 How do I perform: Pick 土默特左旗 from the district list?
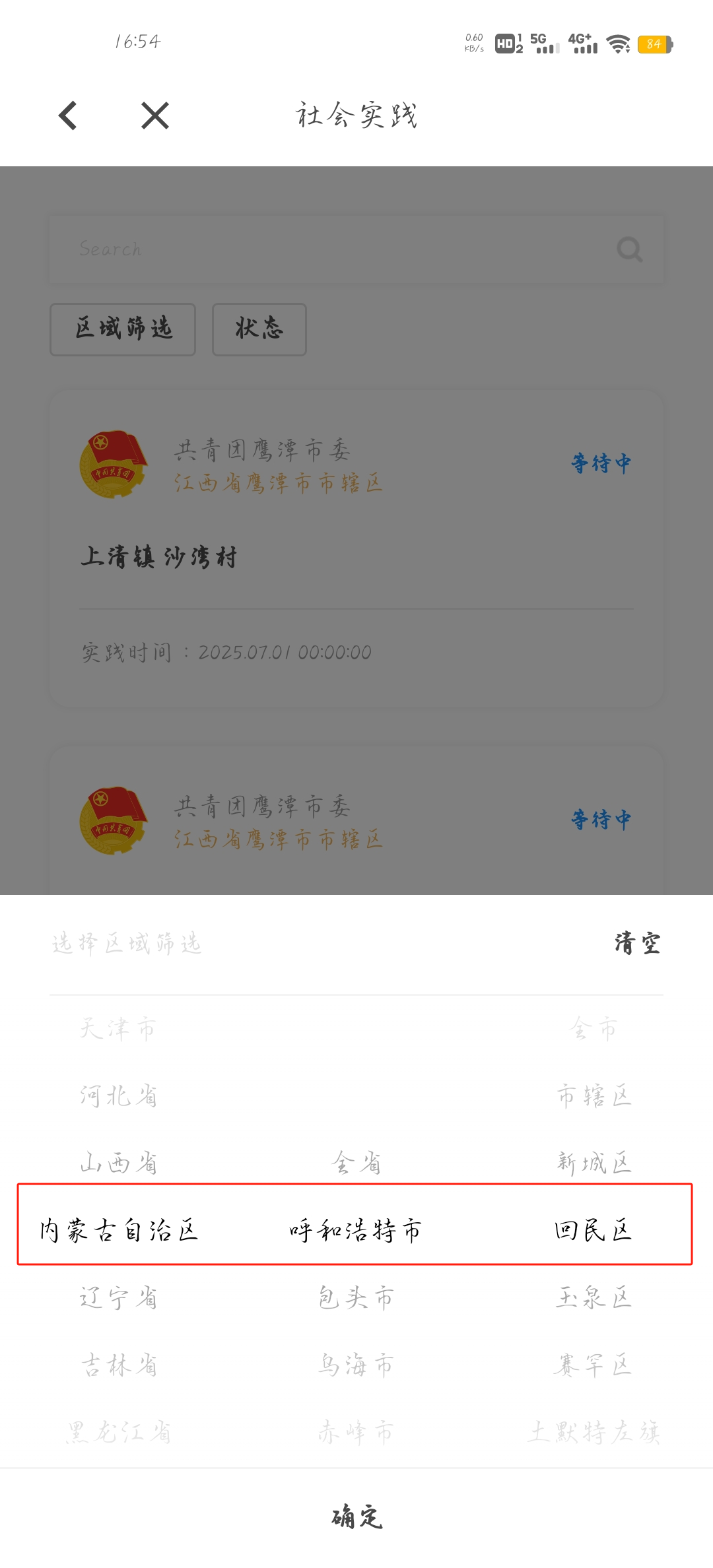[x=594, y=1432]
